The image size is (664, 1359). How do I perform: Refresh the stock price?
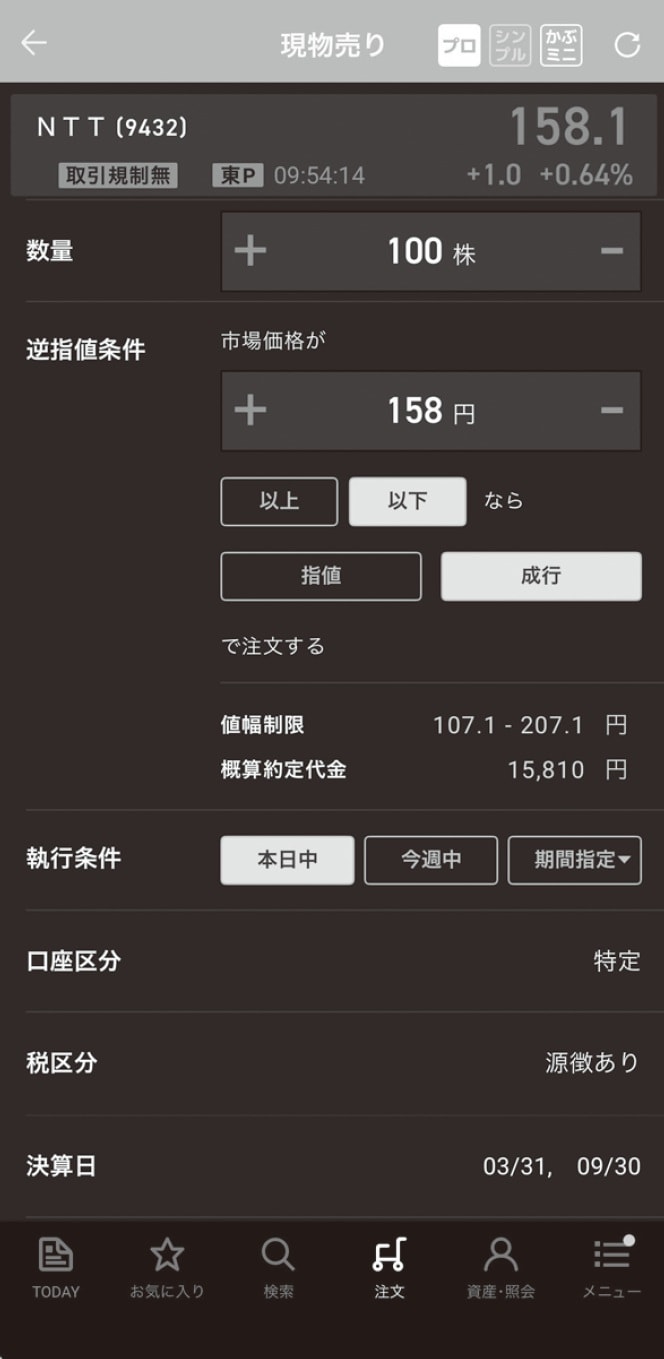tap(627, 45)
